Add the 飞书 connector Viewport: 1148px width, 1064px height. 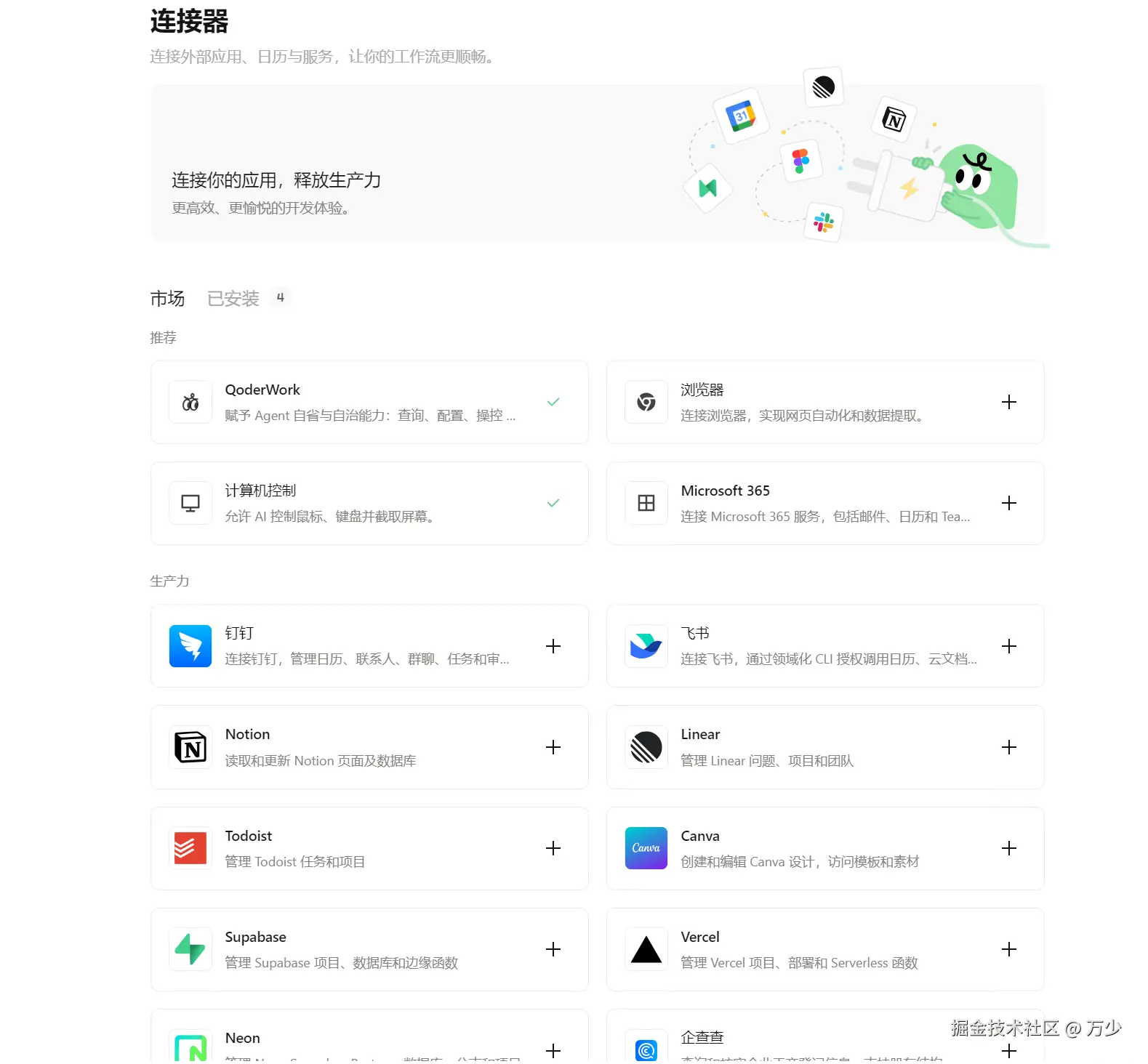point(1008,646)
